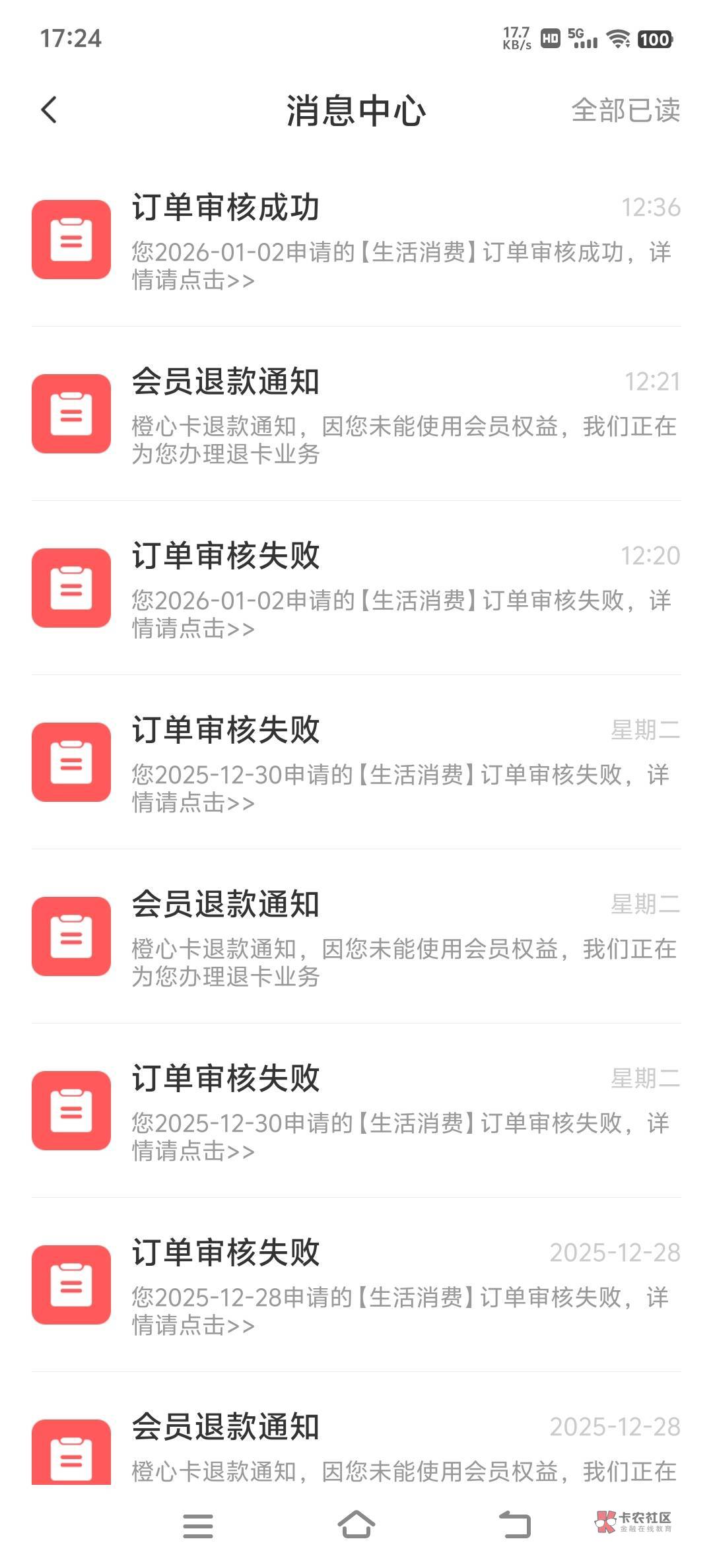Image resolution: width=713 pixels, height=1568 pixels.
Task: Tap the system home button
Action: point(356,1525)
